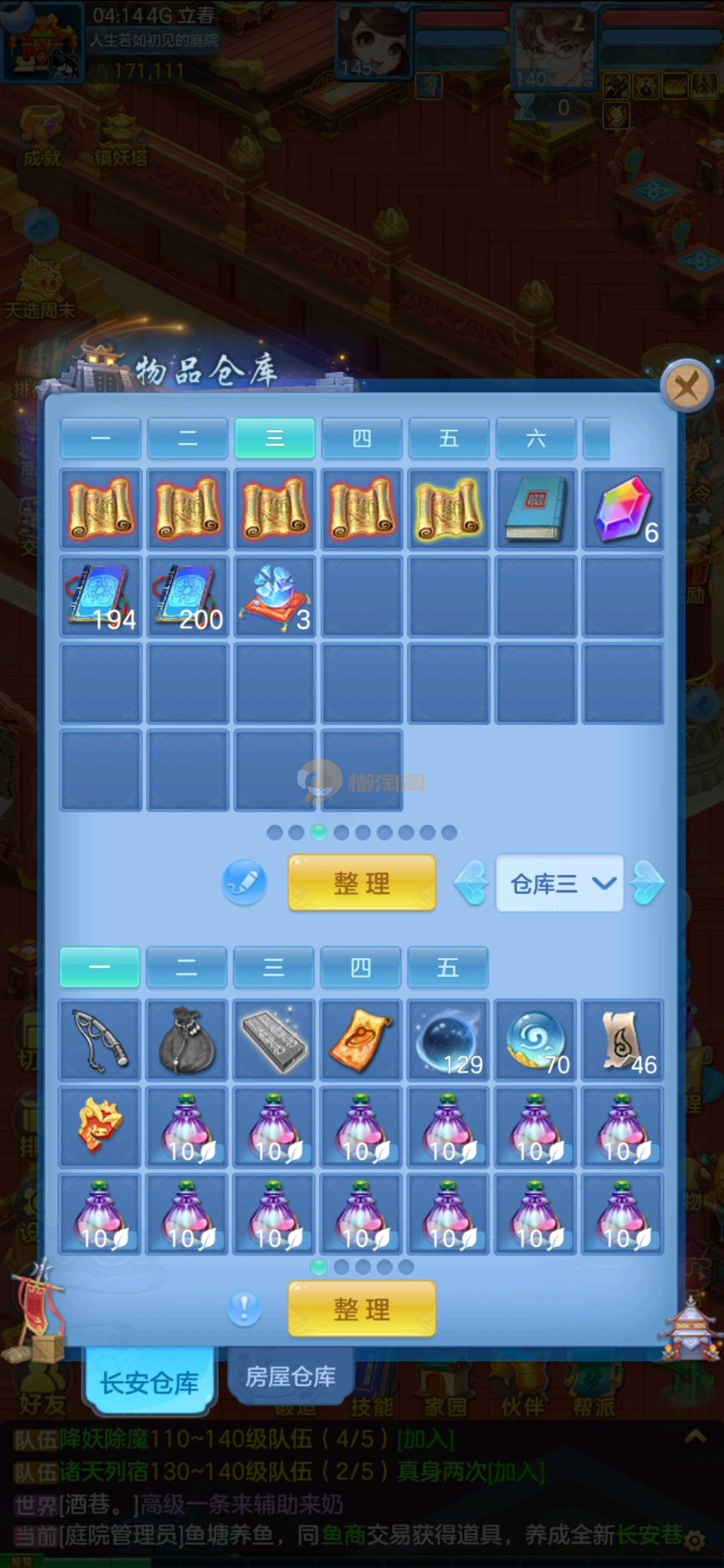Tap the backpack 整理 sort button
This screenshot has height=1568, width=724.
(362, 1309)
